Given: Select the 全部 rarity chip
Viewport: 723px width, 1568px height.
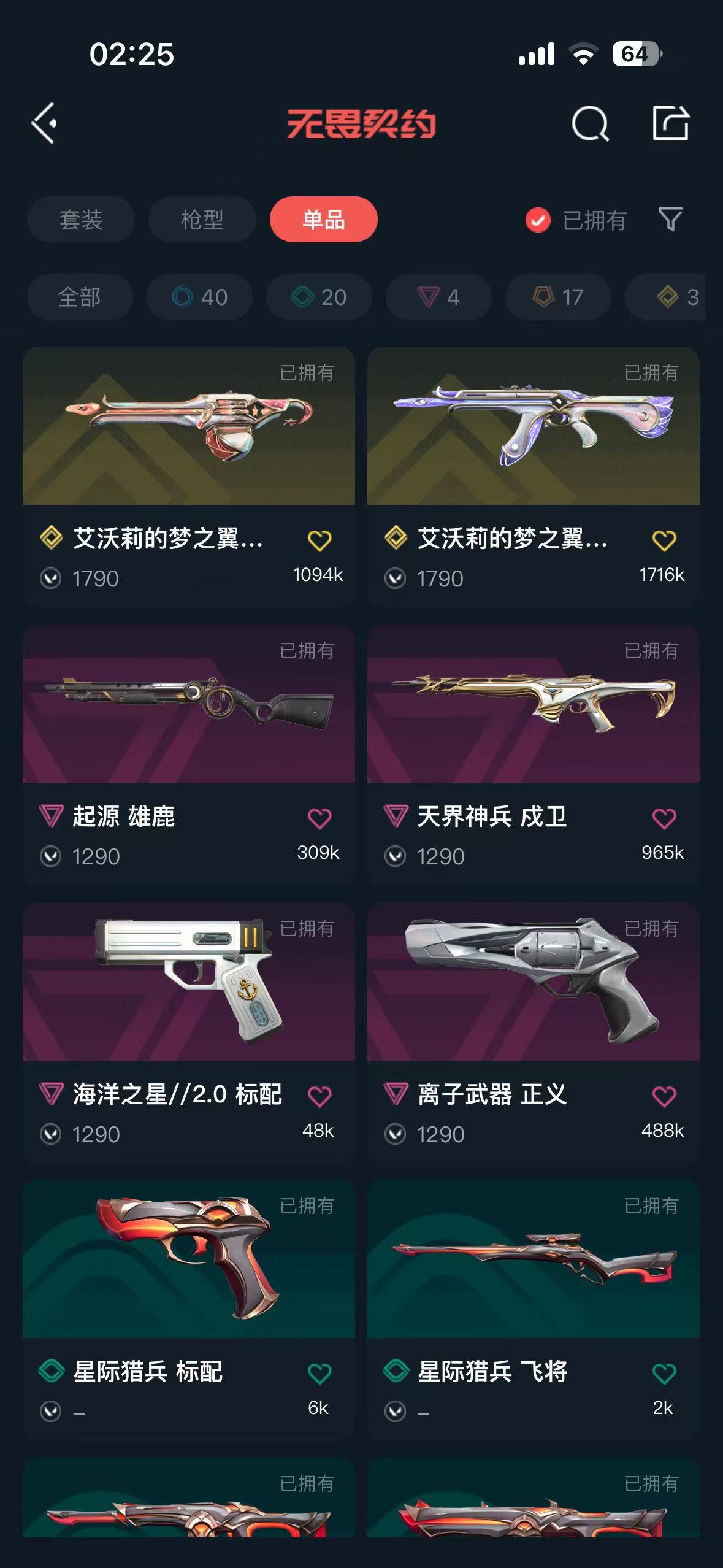Looking at the screenshot, I should click(x=80, y=298).
